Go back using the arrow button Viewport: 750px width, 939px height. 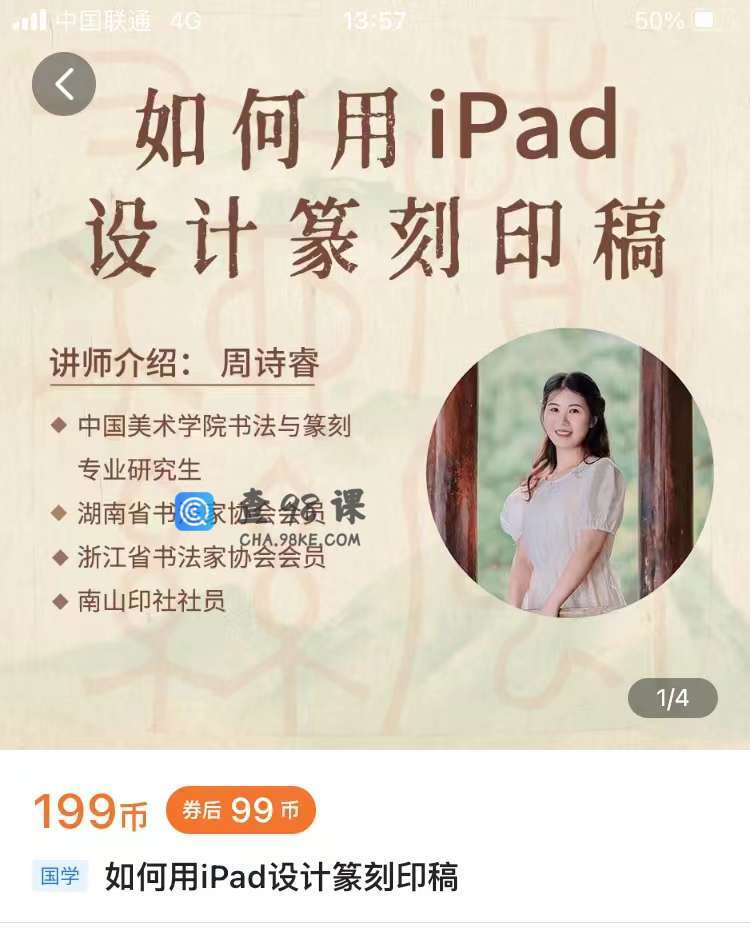[64, 84]
